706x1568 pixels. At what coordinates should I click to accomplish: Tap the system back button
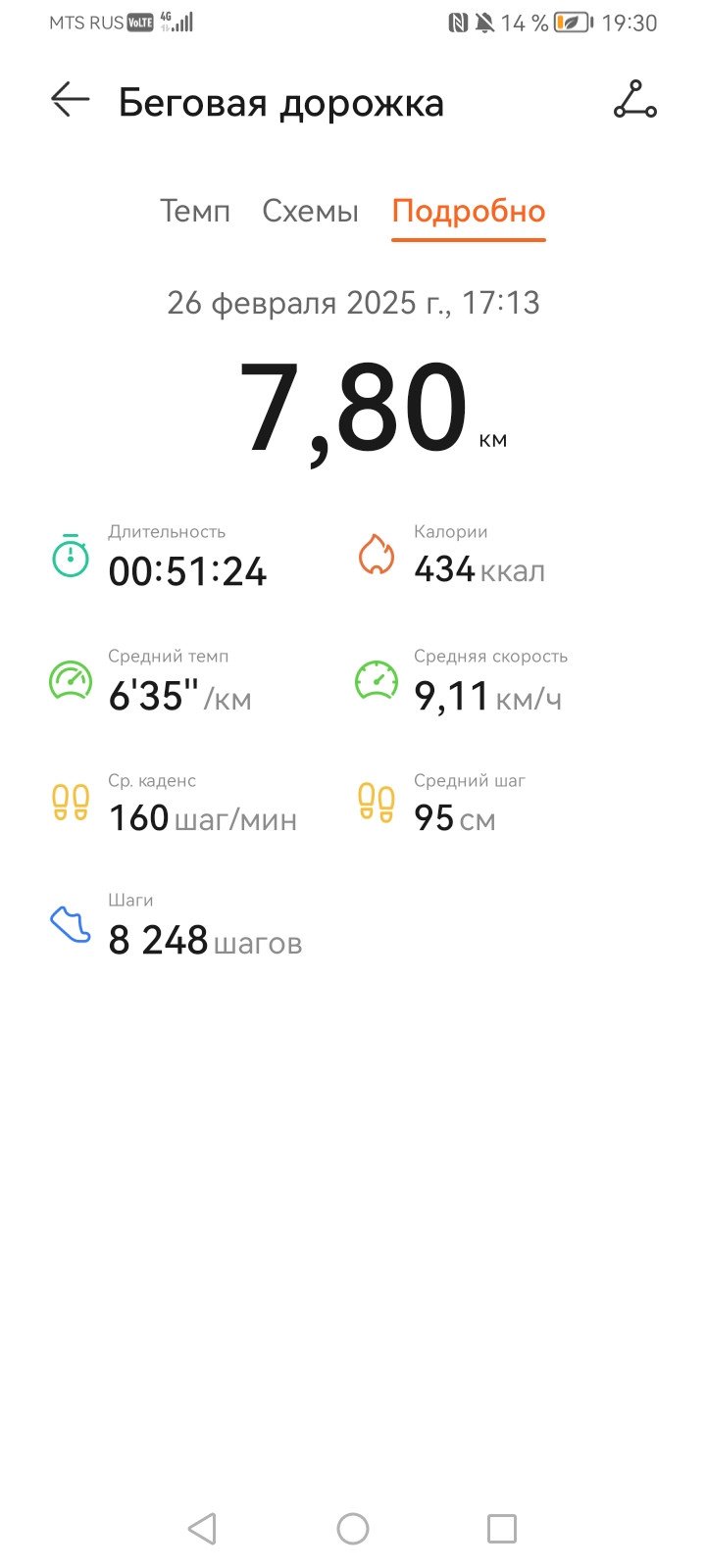[202, 1528]
